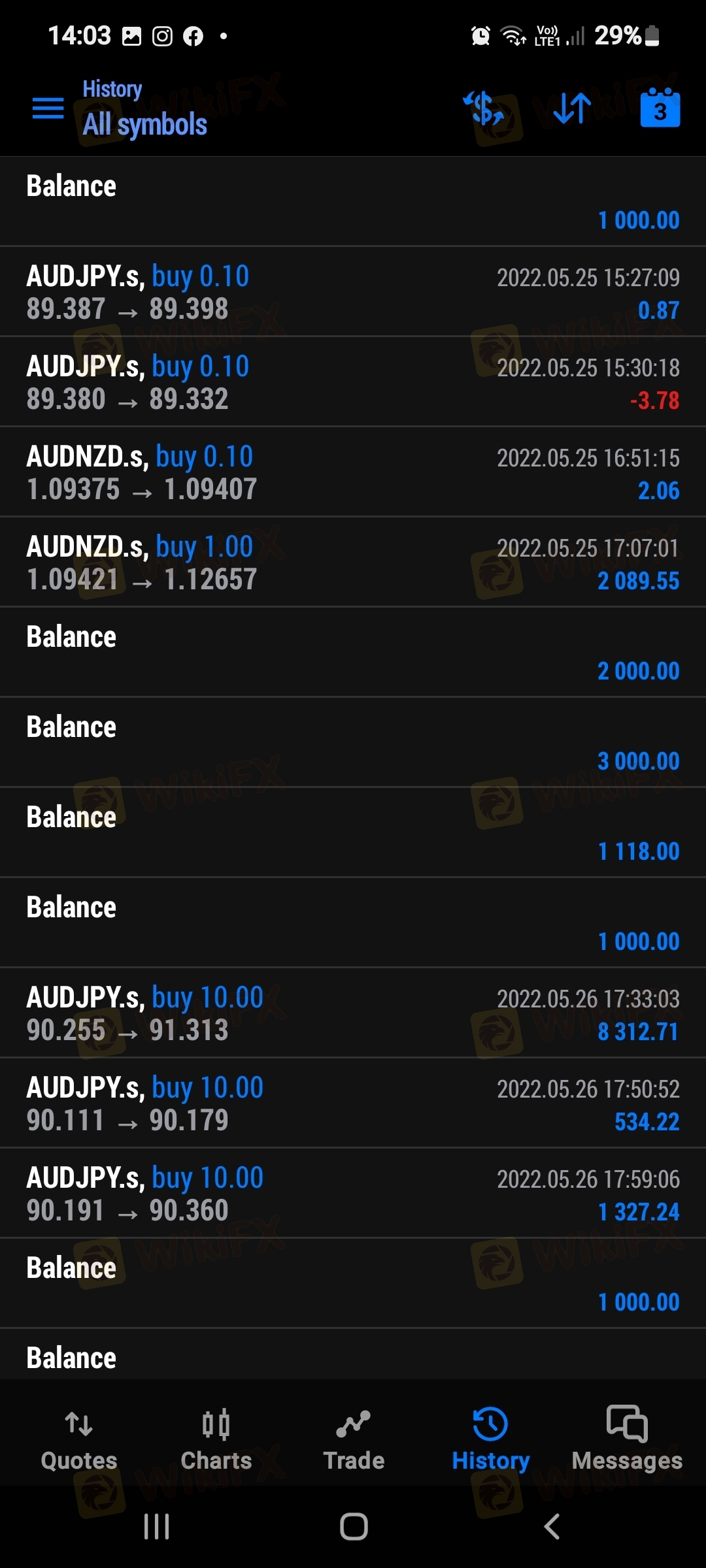Expand the AUDJPY.s trade with -3.78 loss
Image resolution: width=706 pixels, height=1568 pixels.
353,382
